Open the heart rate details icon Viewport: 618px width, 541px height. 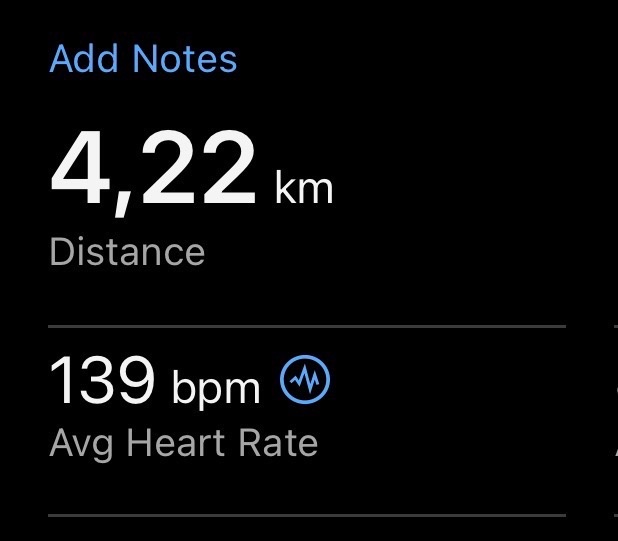(x=304, y=380)
